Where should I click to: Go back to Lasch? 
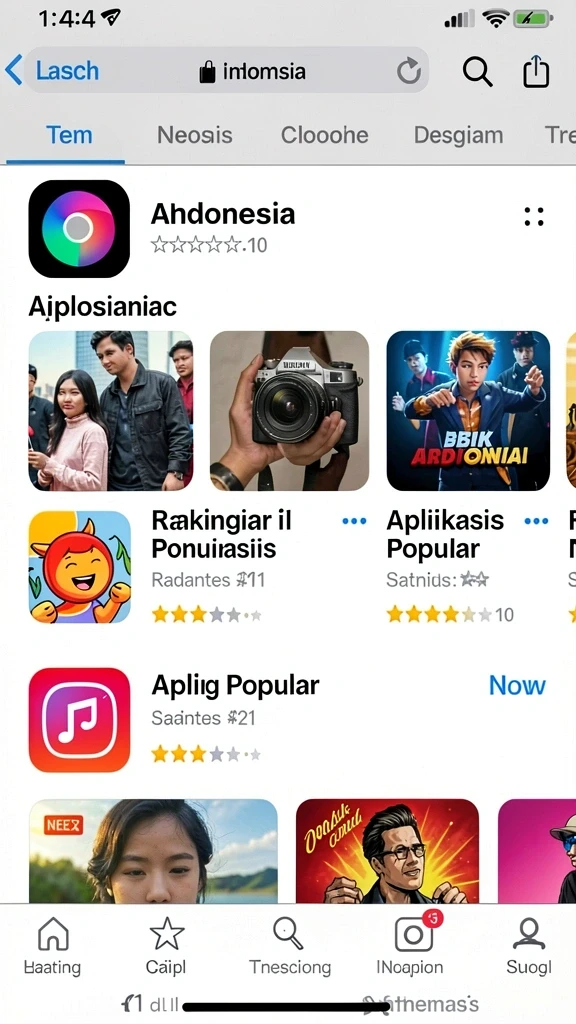point(52,71)
